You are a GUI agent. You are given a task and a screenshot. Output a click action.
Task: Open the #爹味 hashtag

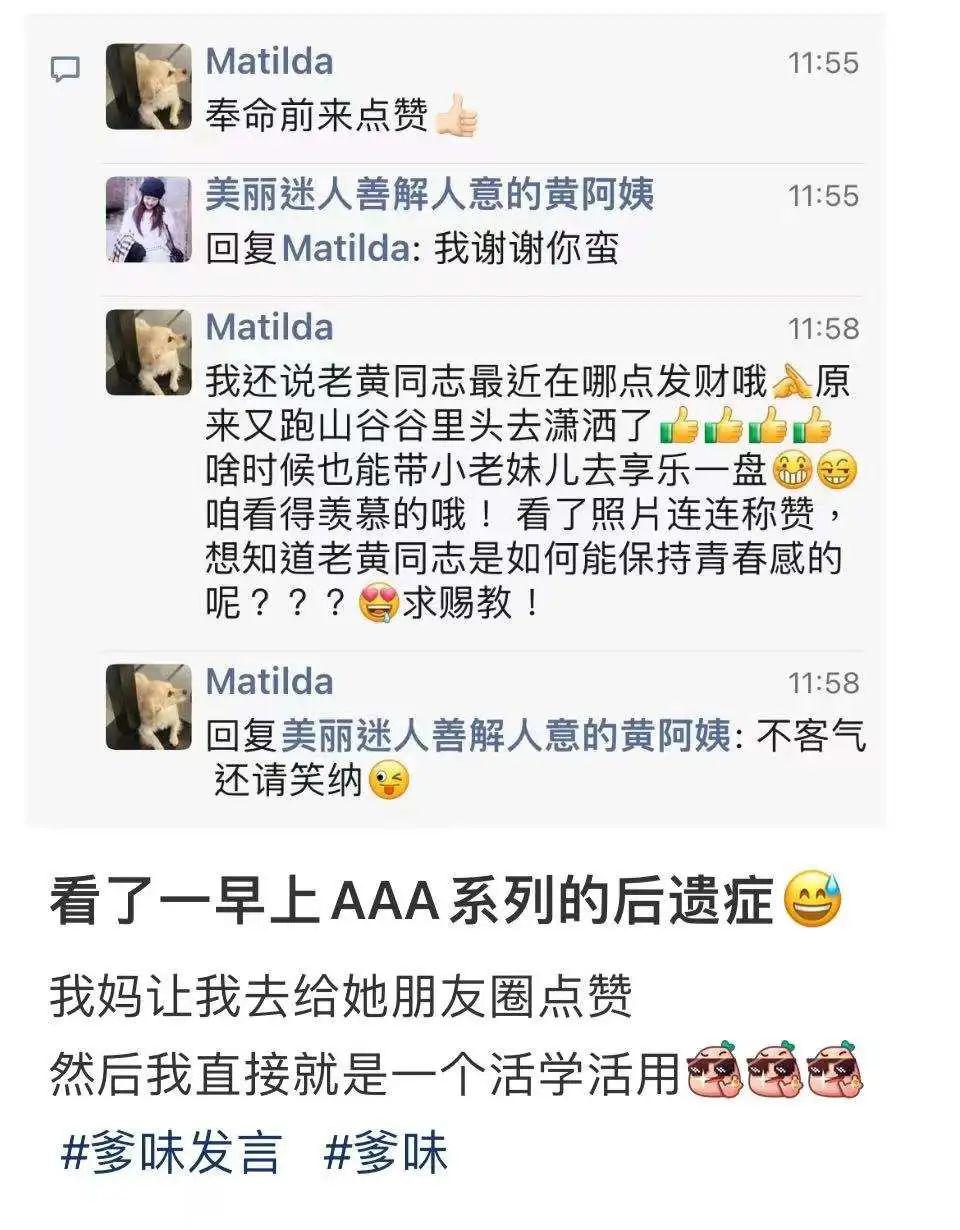click(386, 1153)
